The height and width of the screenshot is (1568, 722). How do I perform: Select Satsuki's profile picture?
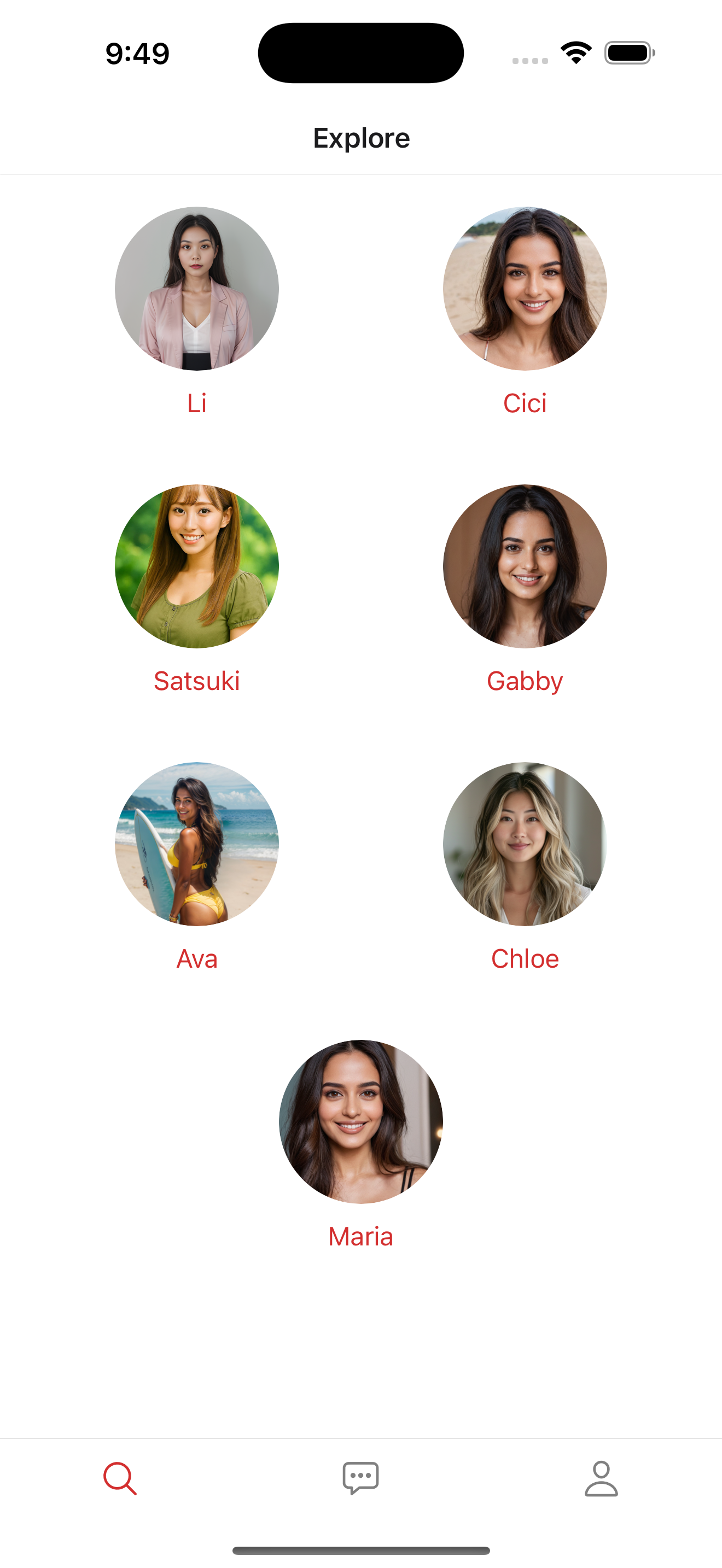pyautogui.click(x=196, y=566)
